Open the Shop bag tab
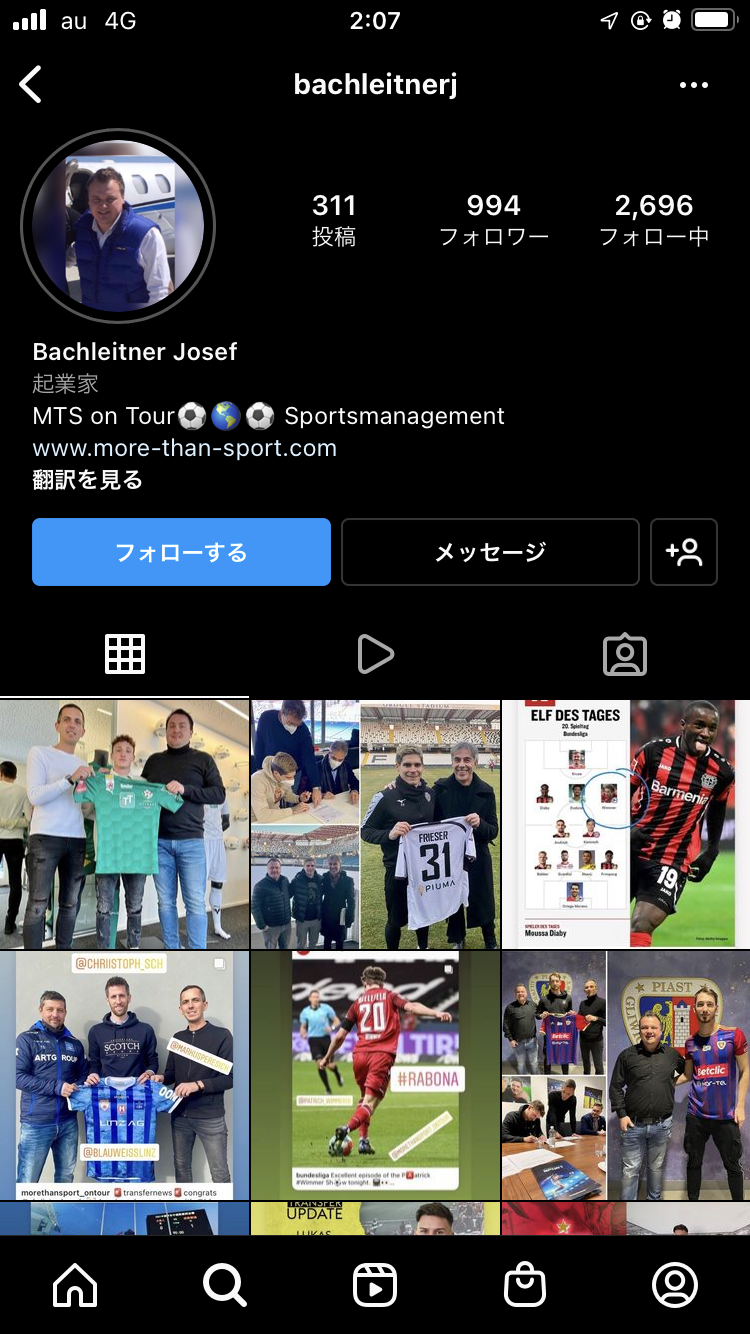Viewport: 750px width, 1334px height. (x=525, y=1285)
